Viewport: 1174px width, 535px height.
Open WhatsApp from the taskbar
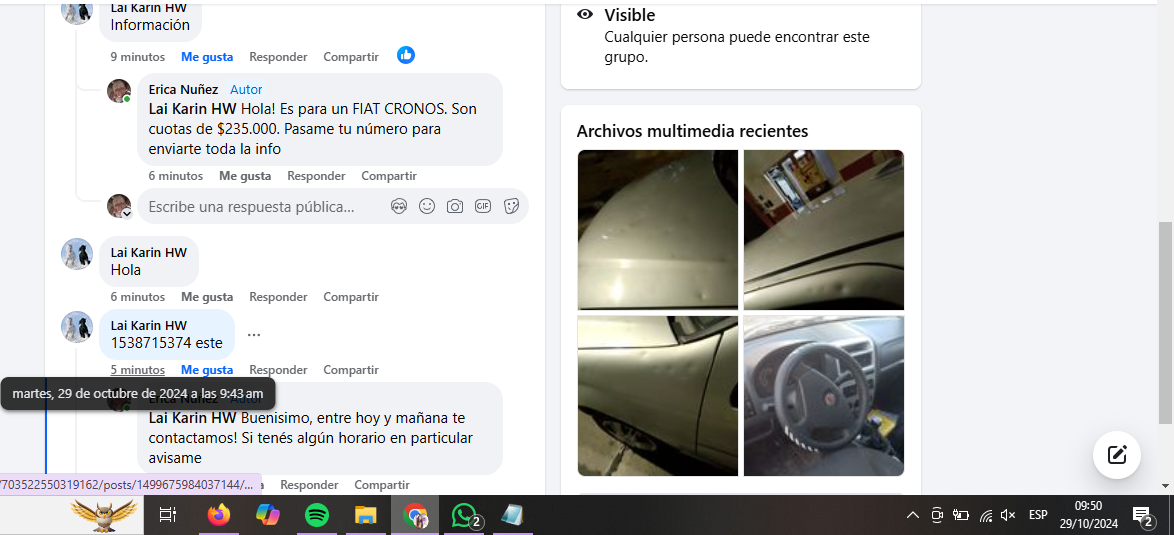tap(464, 515)
